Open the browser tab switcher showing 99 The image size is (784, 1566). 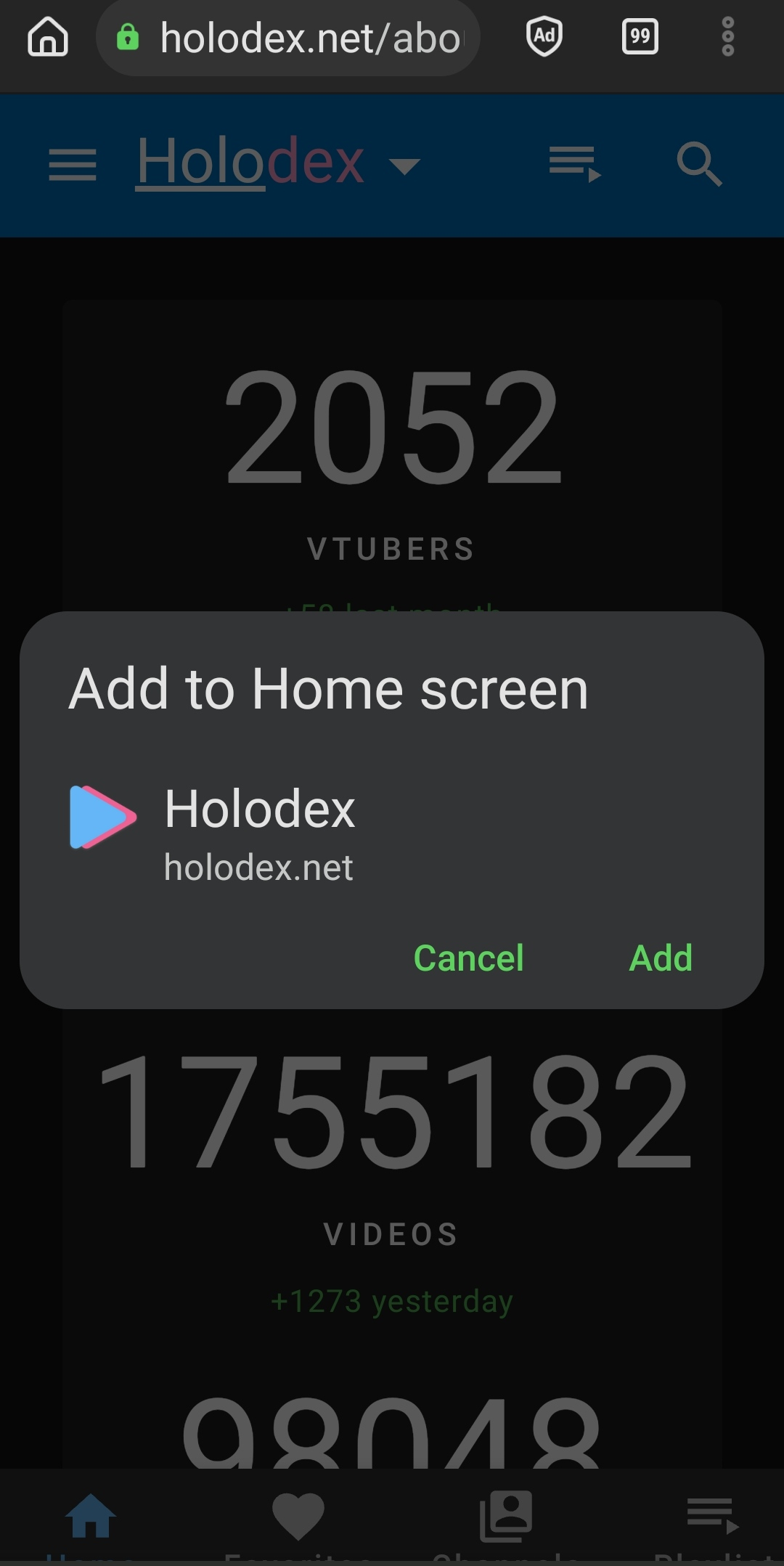pos(640,36)
